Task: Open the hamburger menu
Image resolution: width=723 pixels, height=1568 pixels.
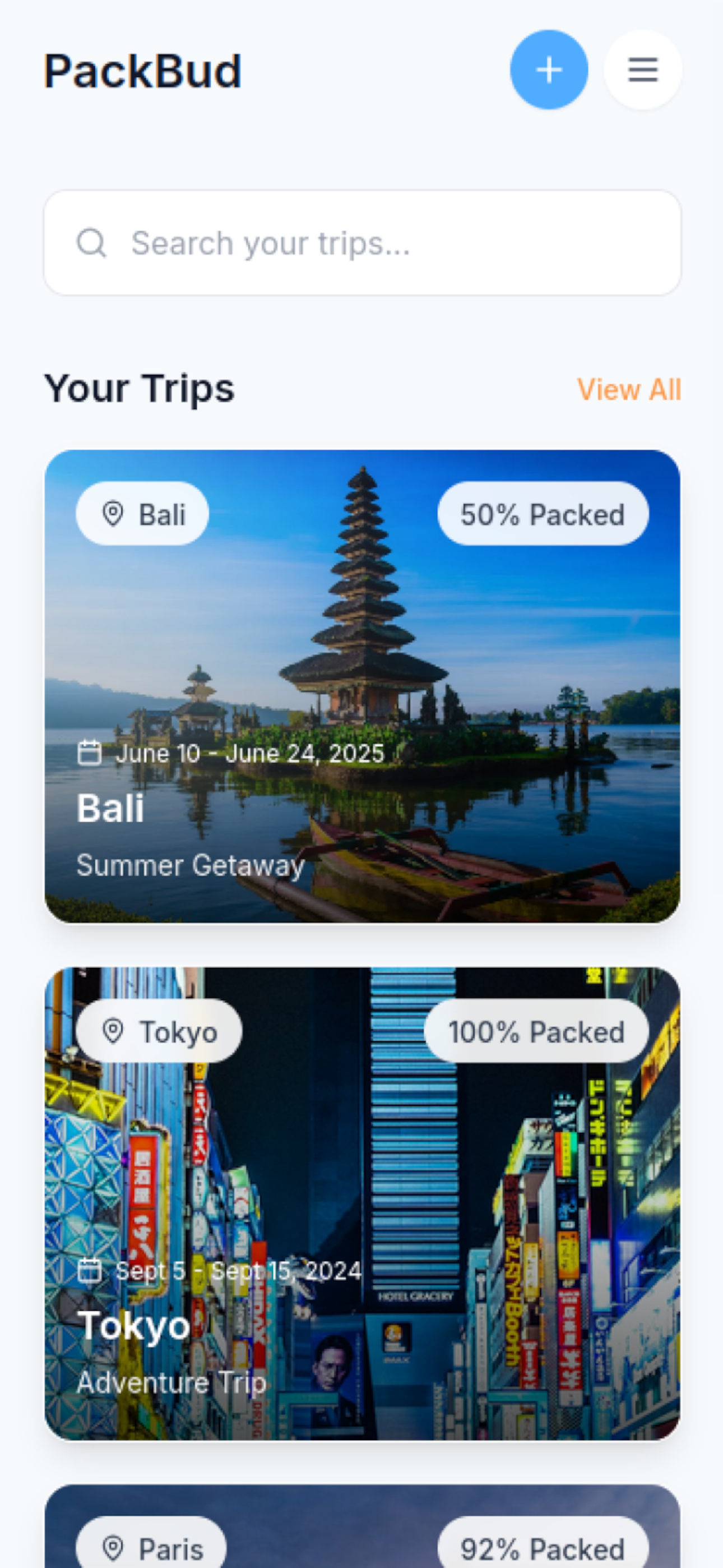Action: click(642, 70)
